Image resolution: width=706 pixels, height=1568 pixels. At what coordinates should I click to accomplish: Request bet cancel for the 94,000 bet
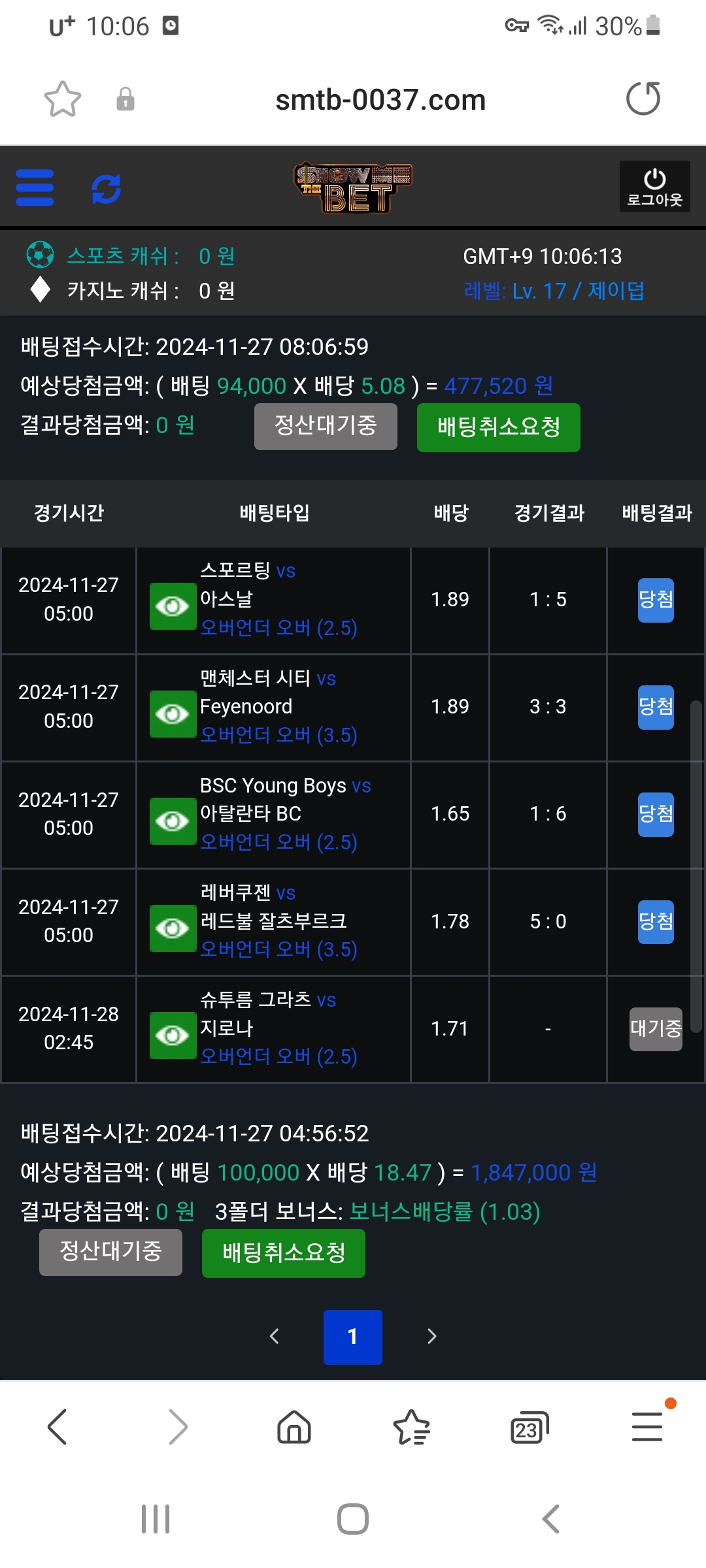click(x=498, y=427)
